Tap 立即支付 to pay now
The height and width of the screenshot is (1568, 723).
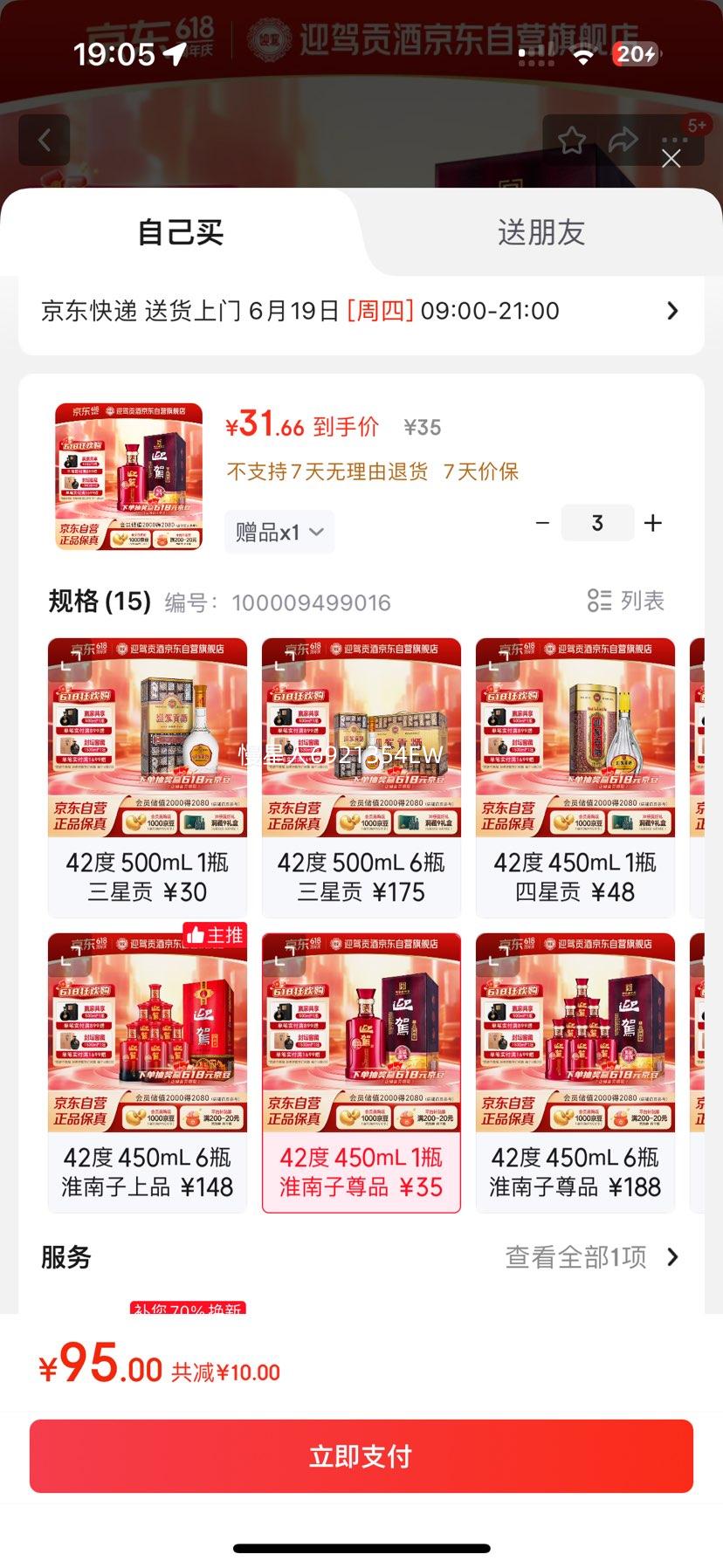[361, 1455]
